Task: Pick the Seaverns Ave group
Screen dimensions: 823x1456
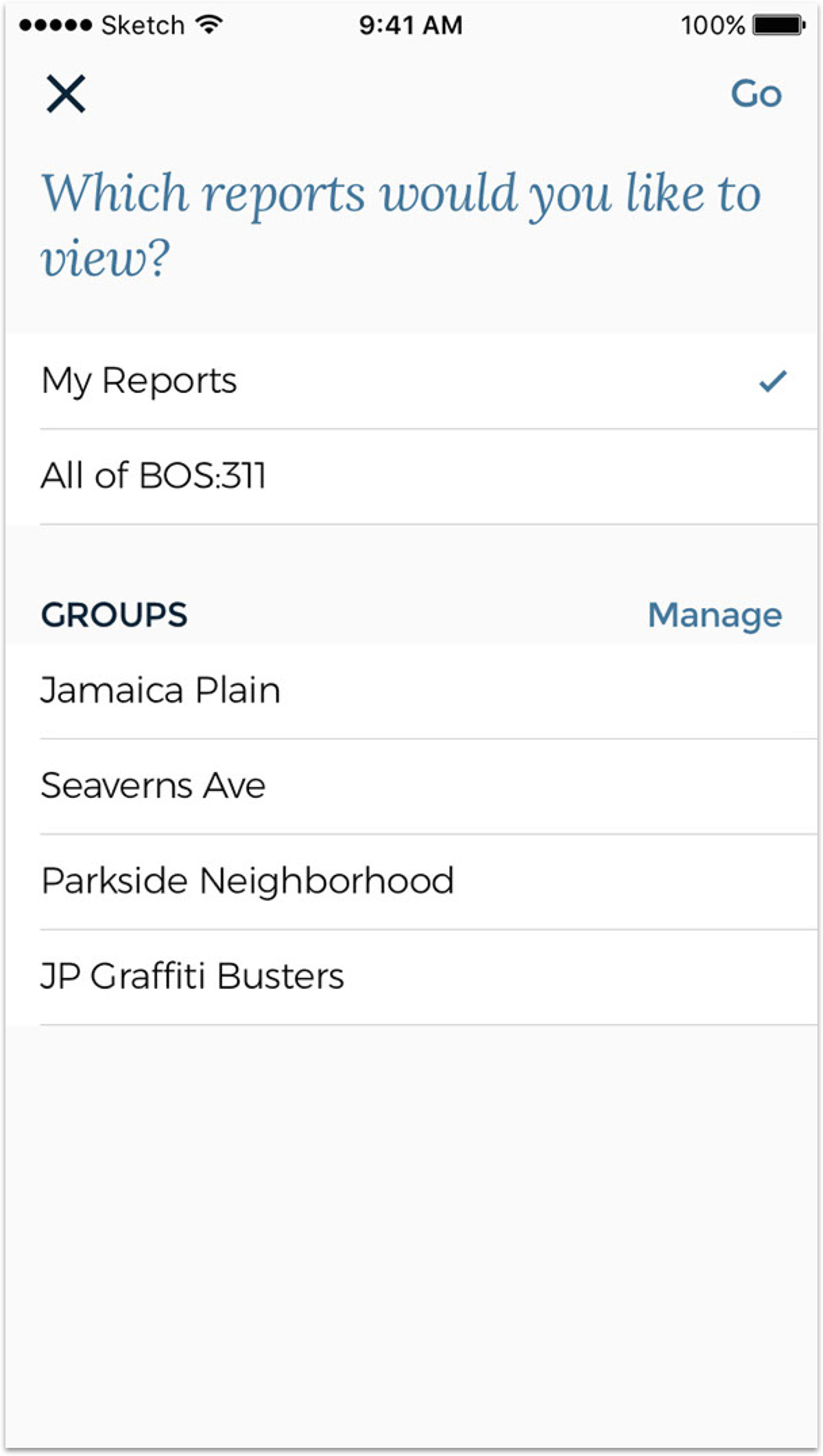Action: point(411,787)
